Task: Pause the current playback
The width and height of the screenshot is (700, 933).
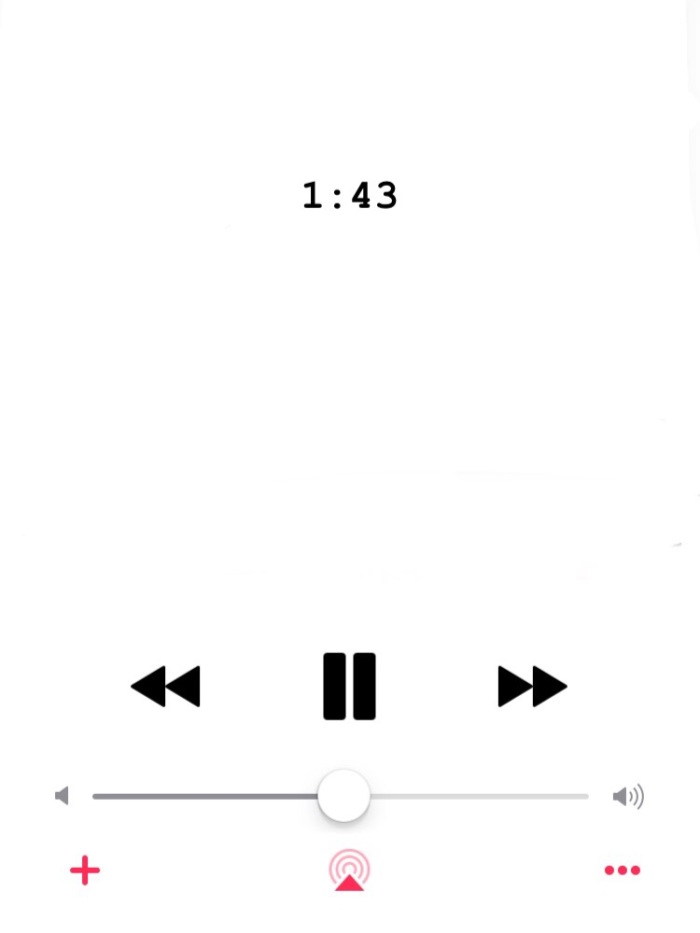Action: [349, 686]
